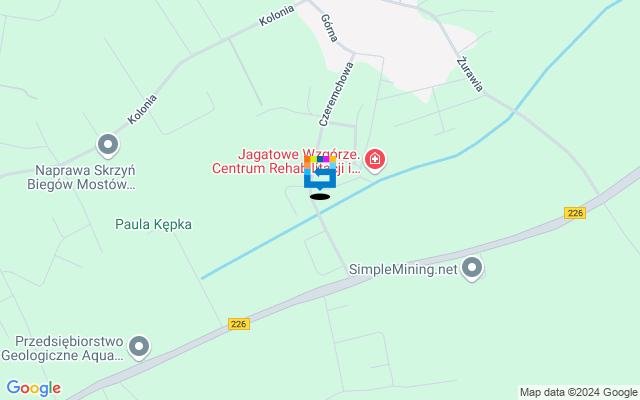Open SimpleMining.net location pin
Viewport: 640px width, 400px height.
click(x=473, y=268)
